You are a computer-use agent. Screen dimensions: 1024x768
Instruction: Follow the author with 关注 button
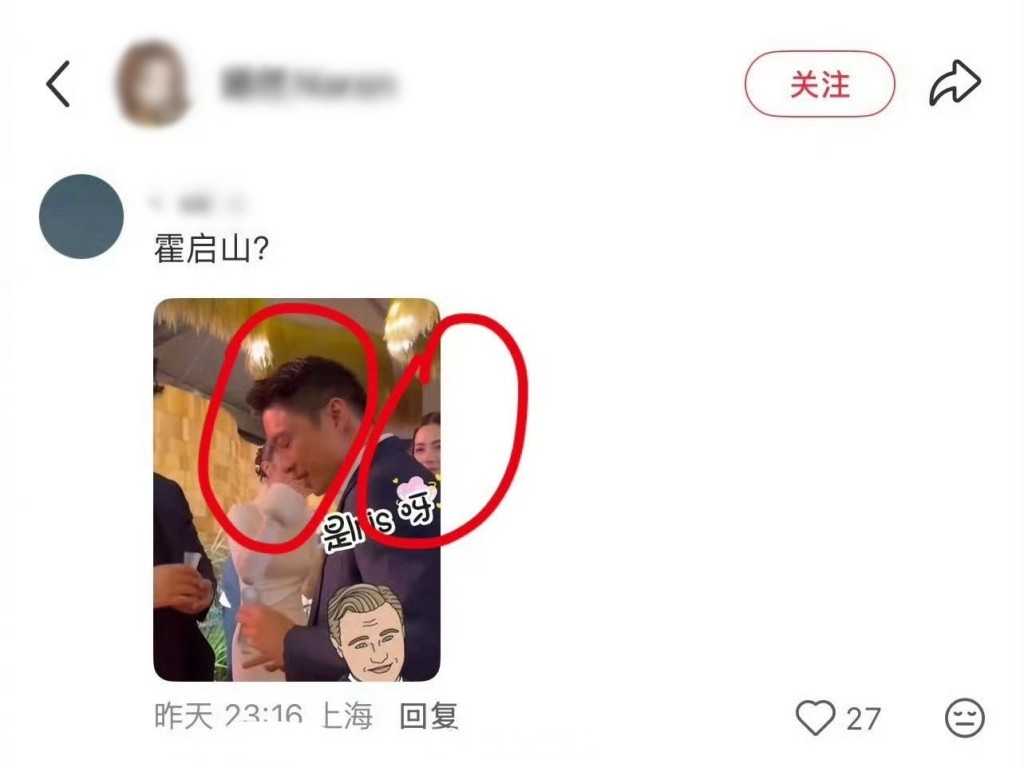819,84
